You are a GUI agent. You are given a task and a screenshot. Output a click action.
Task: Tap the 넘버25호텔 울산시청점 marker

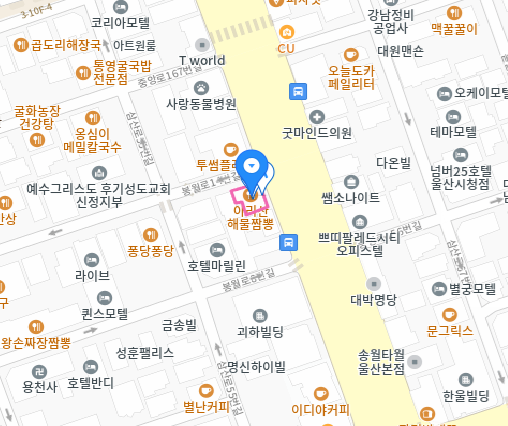coord(460,155)
